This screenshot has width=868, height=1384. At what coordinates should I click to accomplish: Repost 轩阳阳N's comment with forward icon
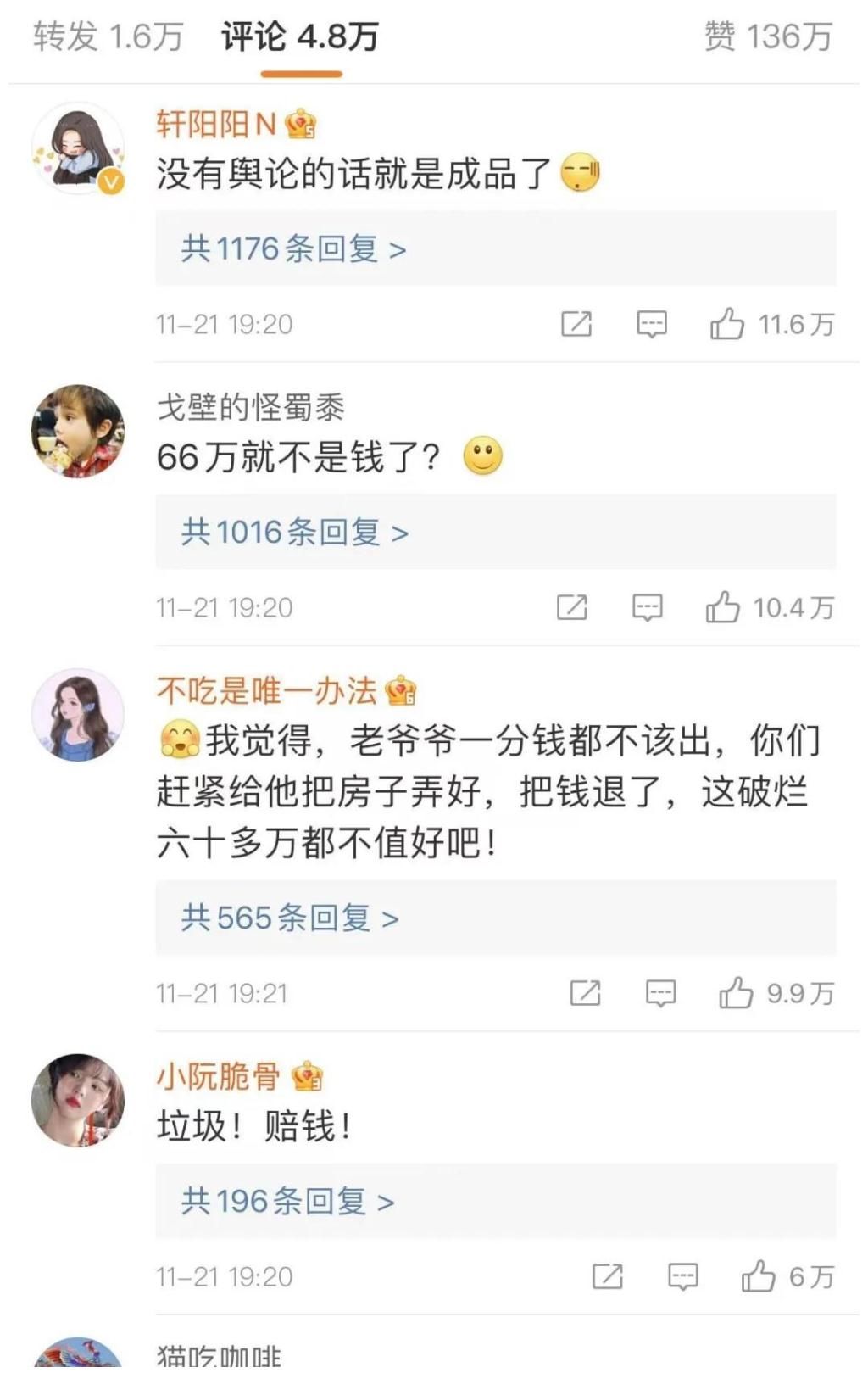[576, 324]
